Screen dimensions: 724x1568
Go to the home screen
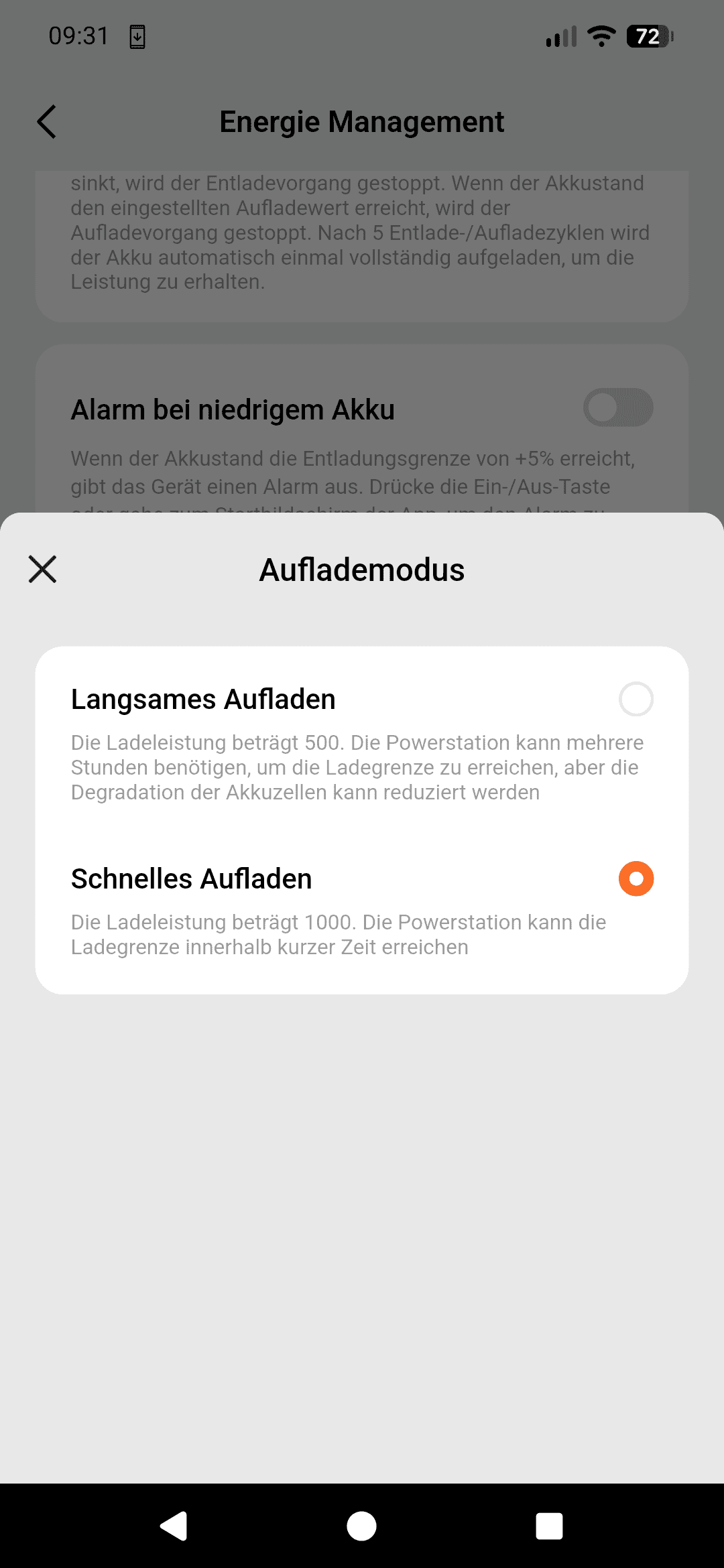click(361, 1526)
